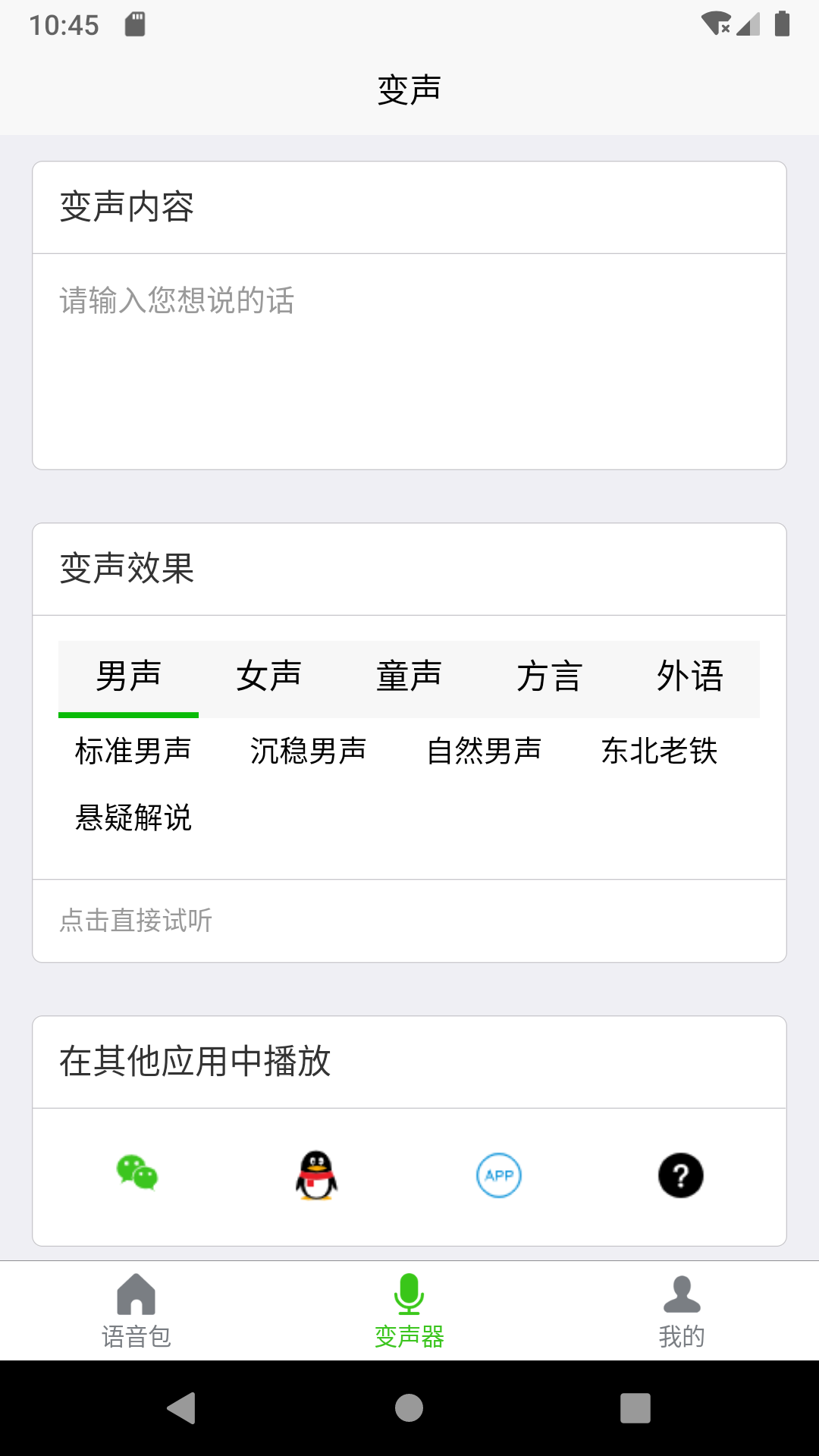Select the 沉稳男声 voice effect

[x=307, y=752]
